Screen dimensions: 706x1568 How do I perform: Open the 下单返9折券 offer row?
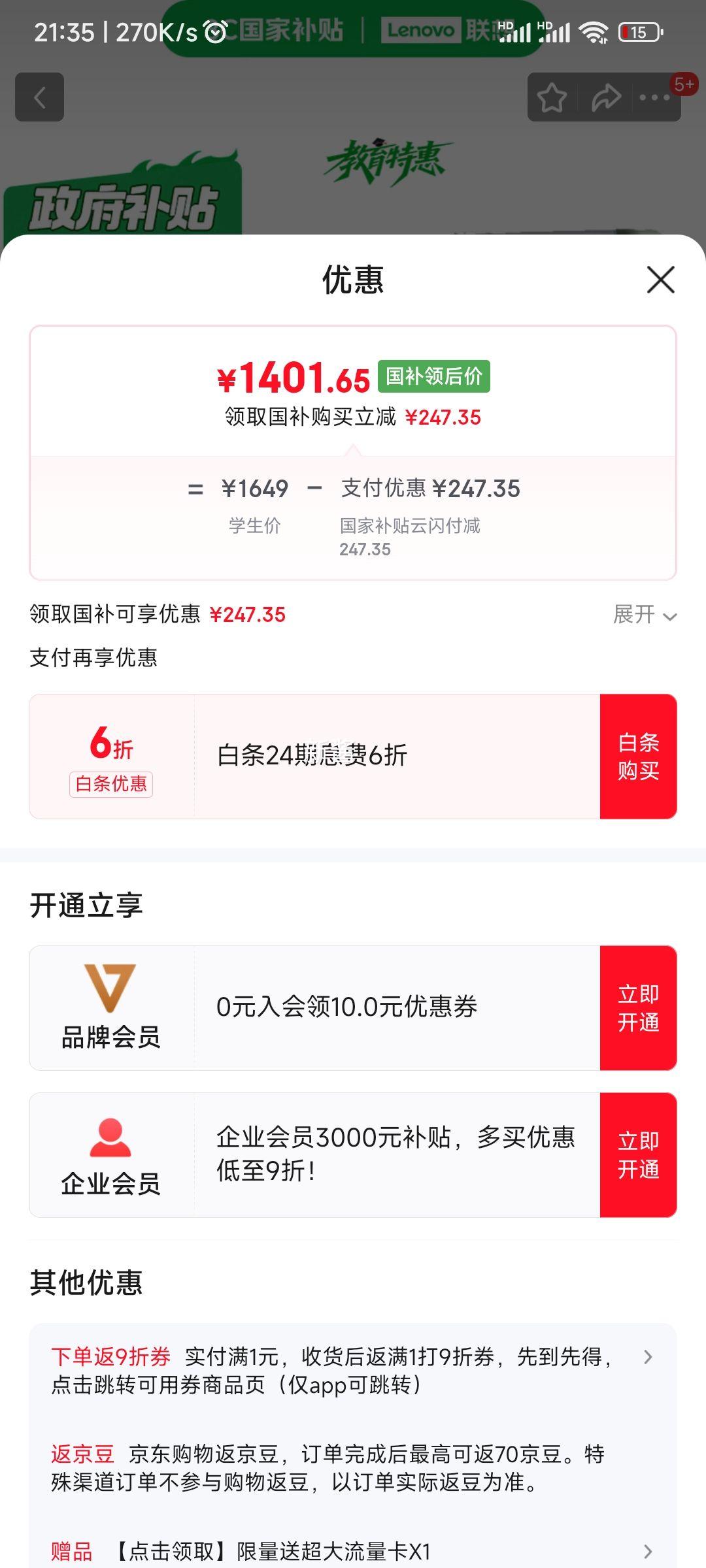point(353,1371)
